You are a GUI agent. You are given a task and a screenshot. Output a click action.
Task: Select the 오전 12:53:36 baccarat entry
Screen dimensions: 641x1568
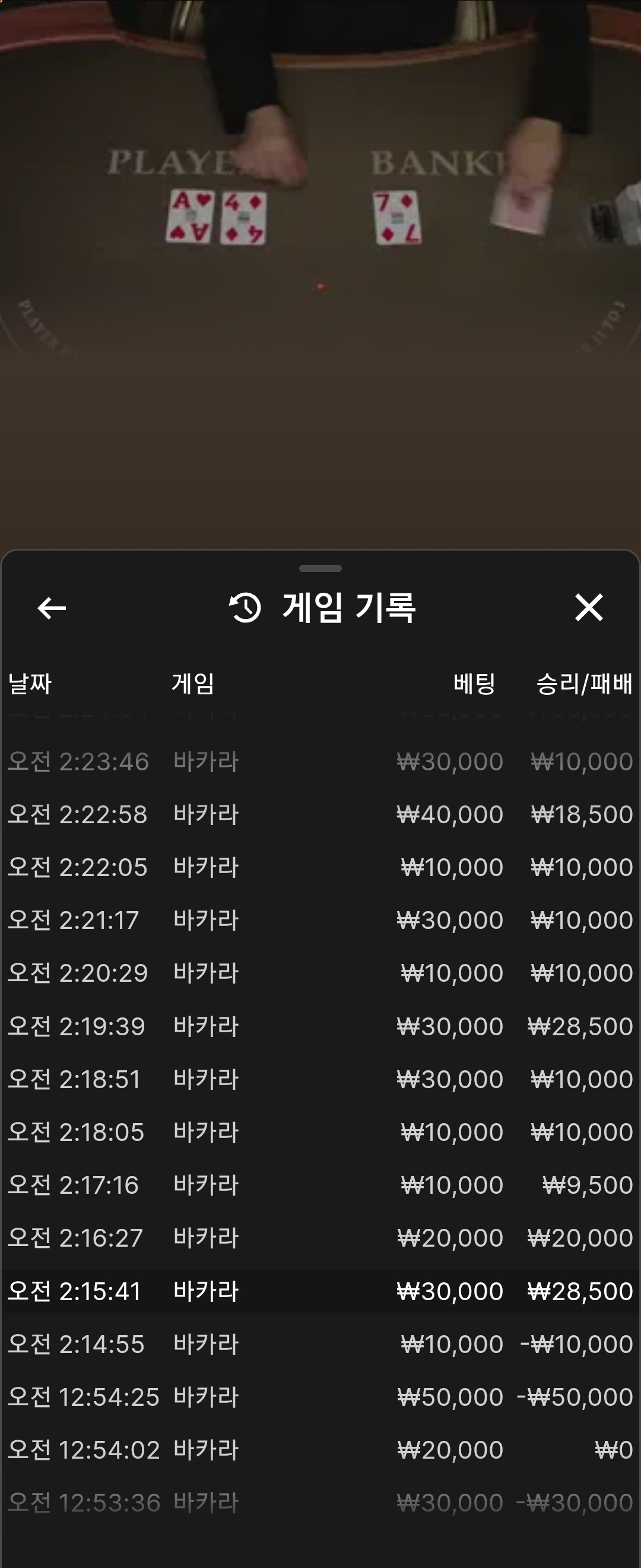click(320, 1503)
